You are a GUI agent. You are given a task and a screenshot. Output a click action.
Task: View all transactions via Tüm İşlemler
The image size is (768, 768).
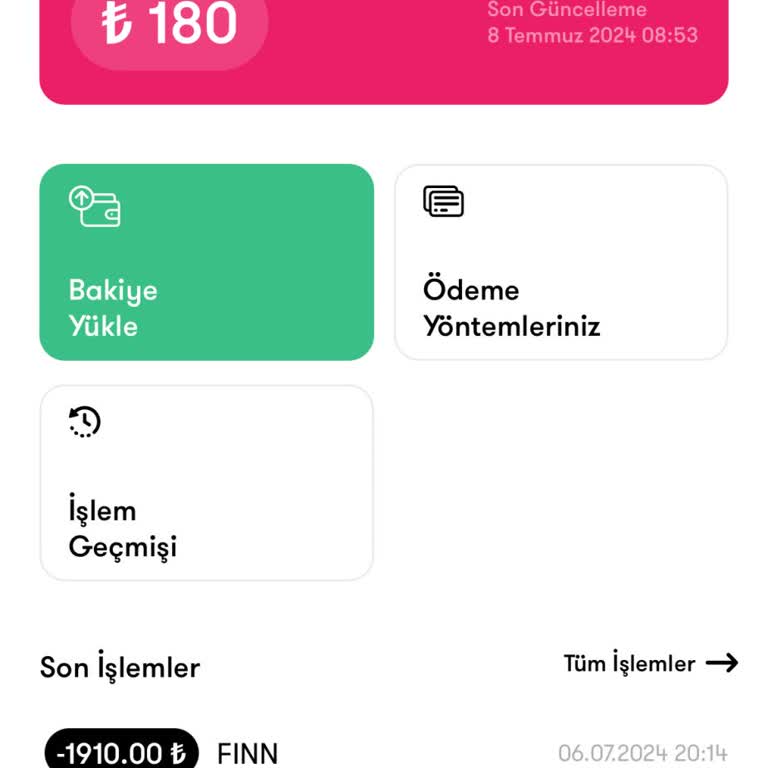[650, 663]
